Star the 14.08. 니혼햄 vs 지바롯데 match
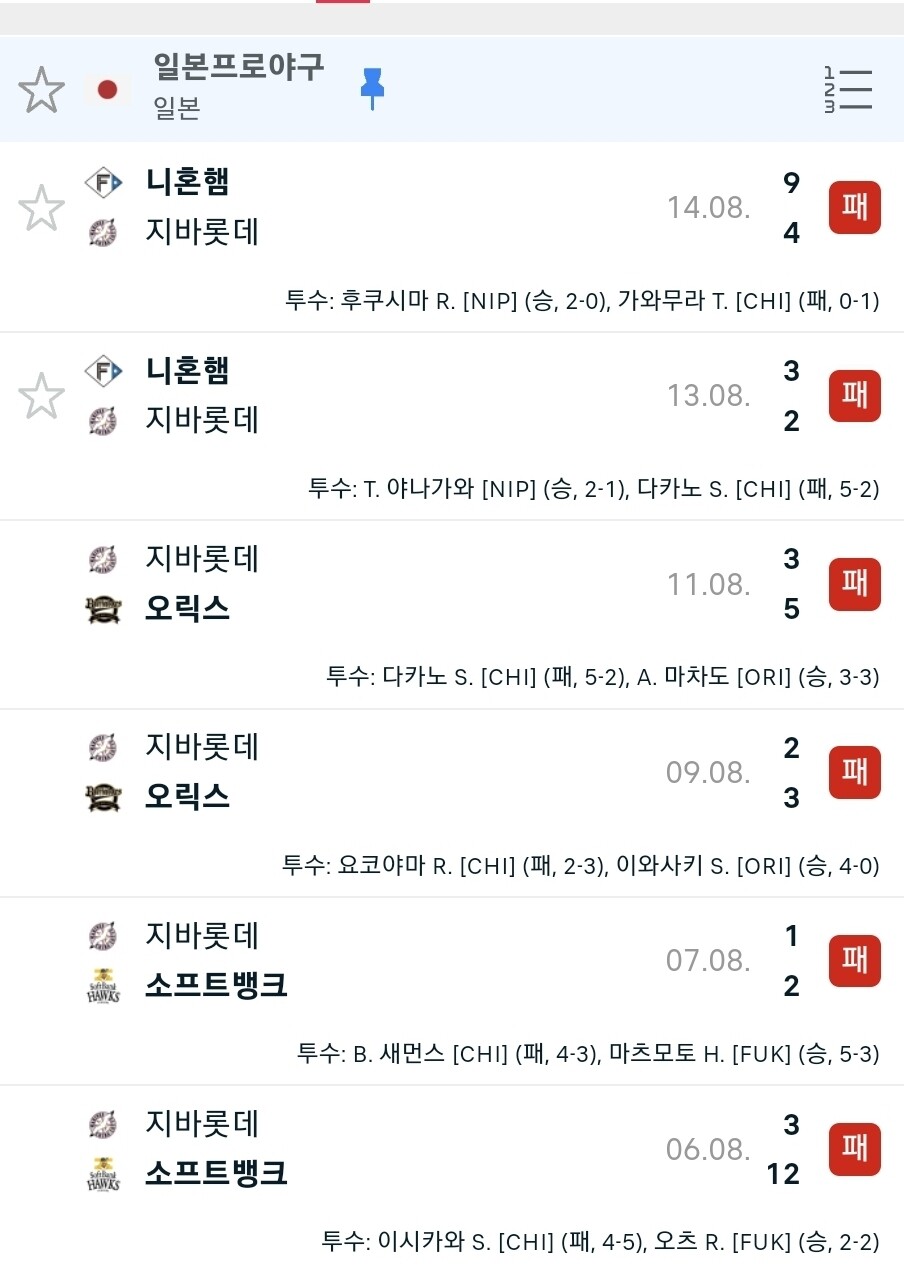This screenshot has height=1271, width=904. click(x=42, y=208)
